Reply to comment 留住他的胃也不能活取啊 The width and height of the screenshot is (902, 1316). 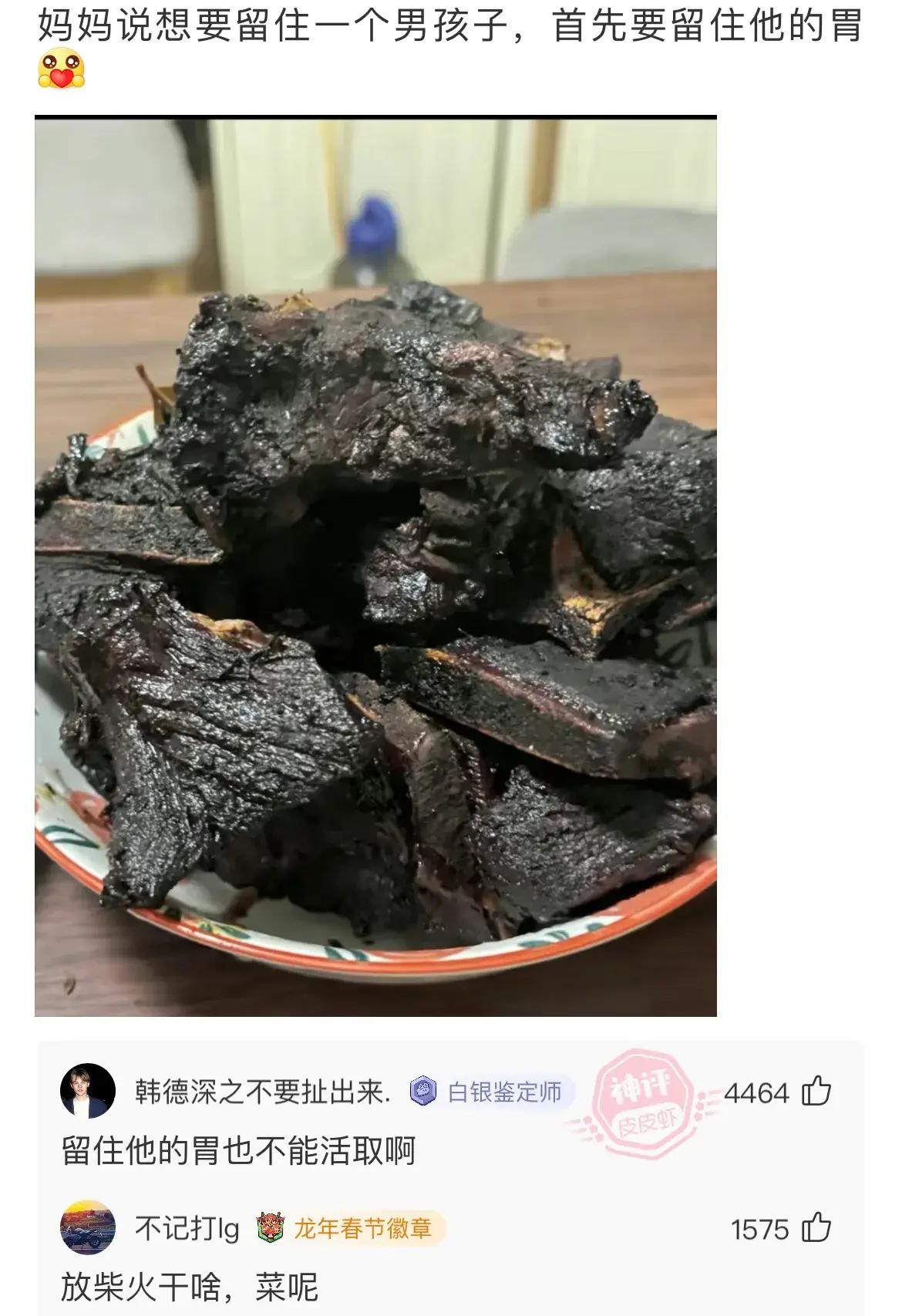239,1151
